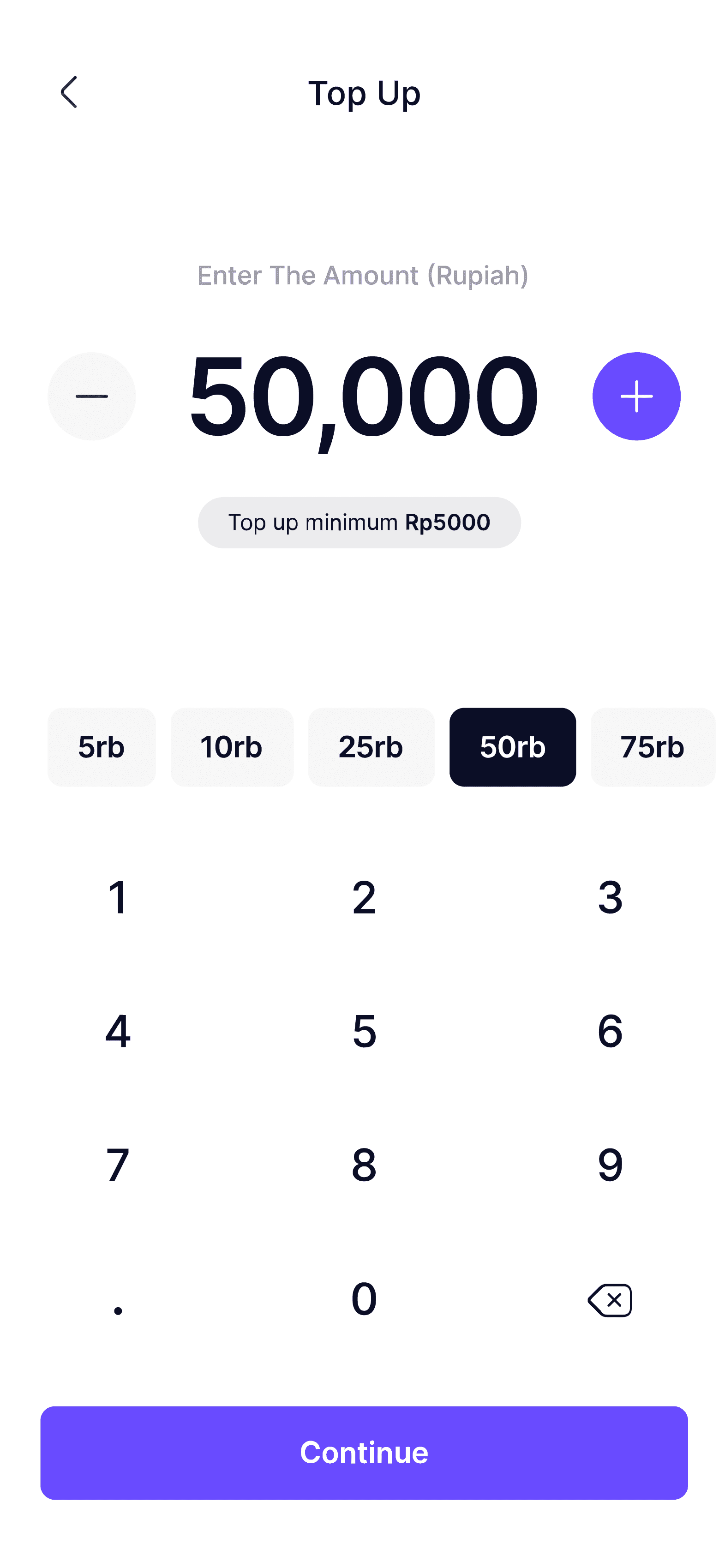
Task: Enter digit 4 on the keypad
Action: 118,1031
